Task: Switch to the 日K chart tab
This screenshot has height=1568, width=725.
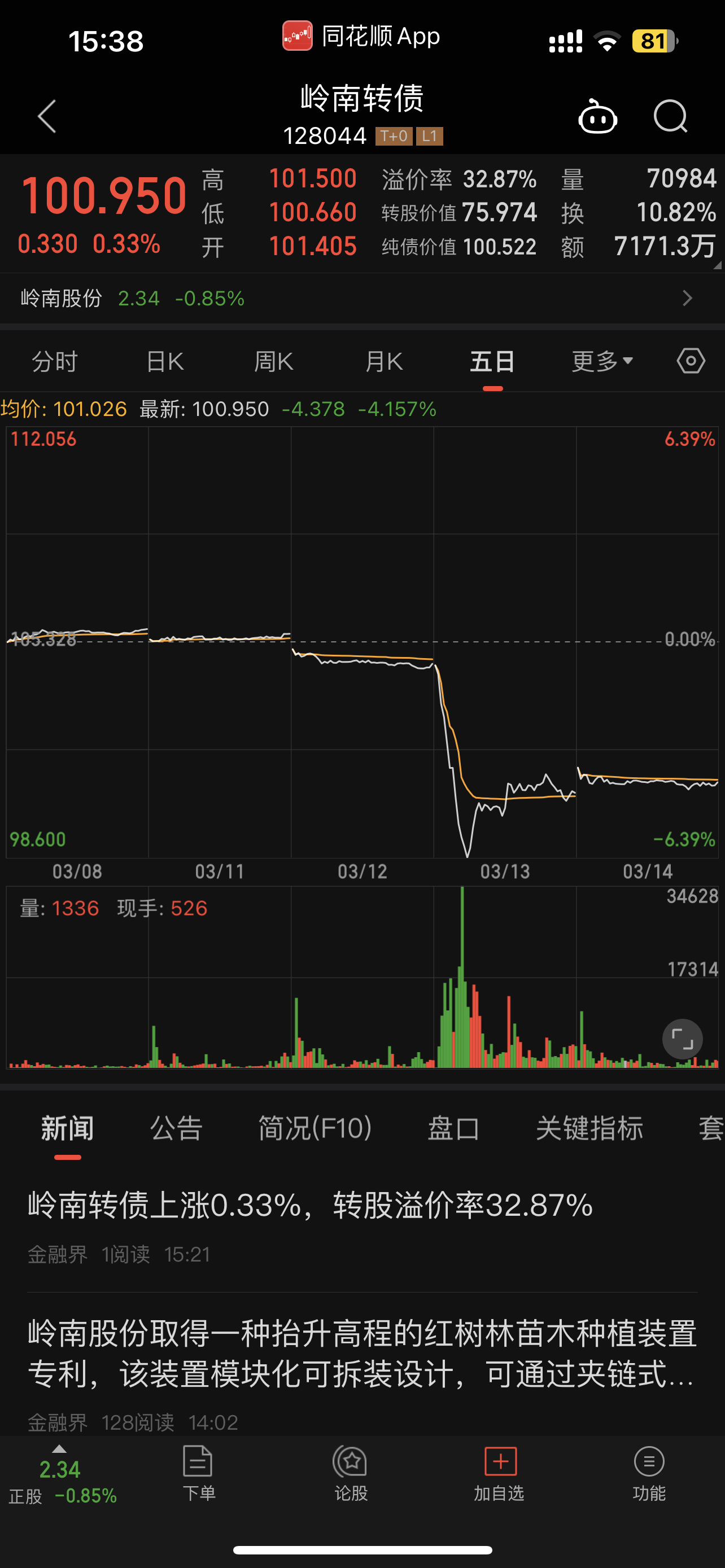Action: point(165,362)
